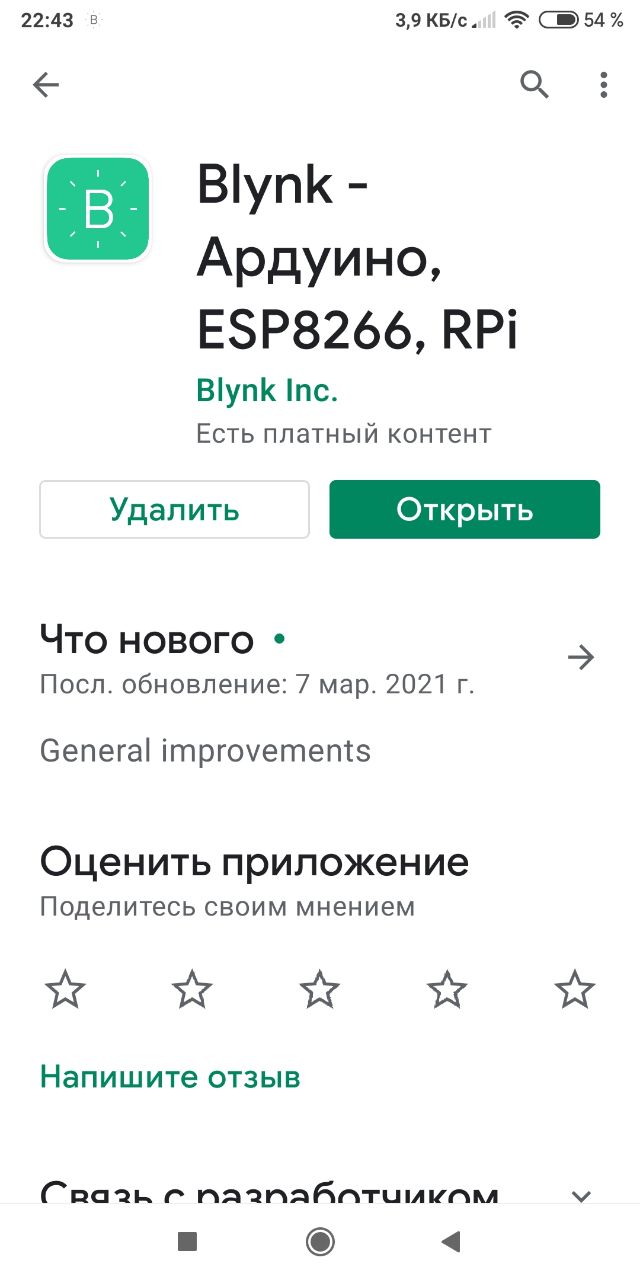Open Blynk with the Открыть button

coord(465,510)
